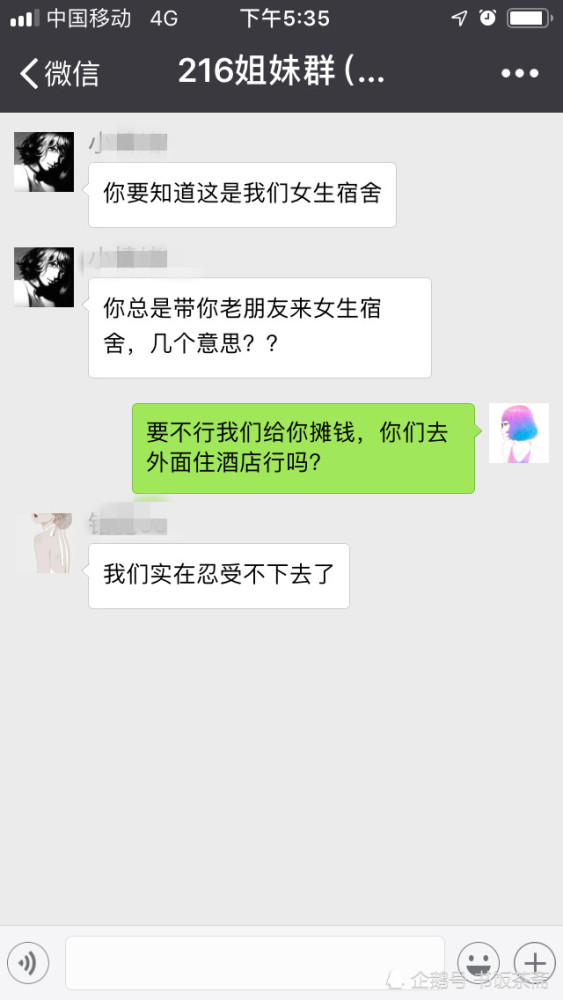Switch to voice message input
The width and height of the screenshot is (563, 1000).
29,962
